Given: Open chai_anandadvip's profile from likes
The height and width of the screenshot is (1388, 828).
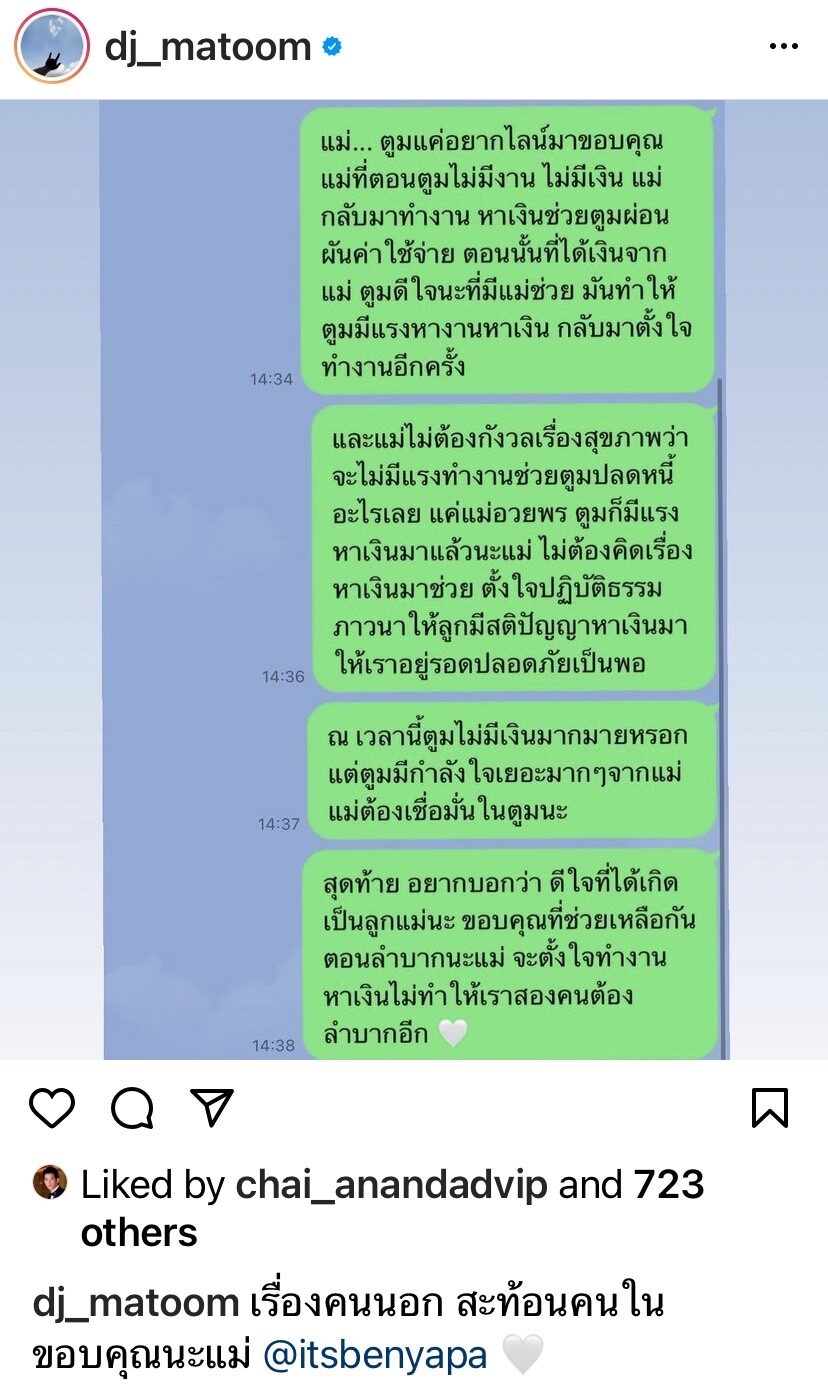Looking at the screenshot, I should (x=392, y=1185).
